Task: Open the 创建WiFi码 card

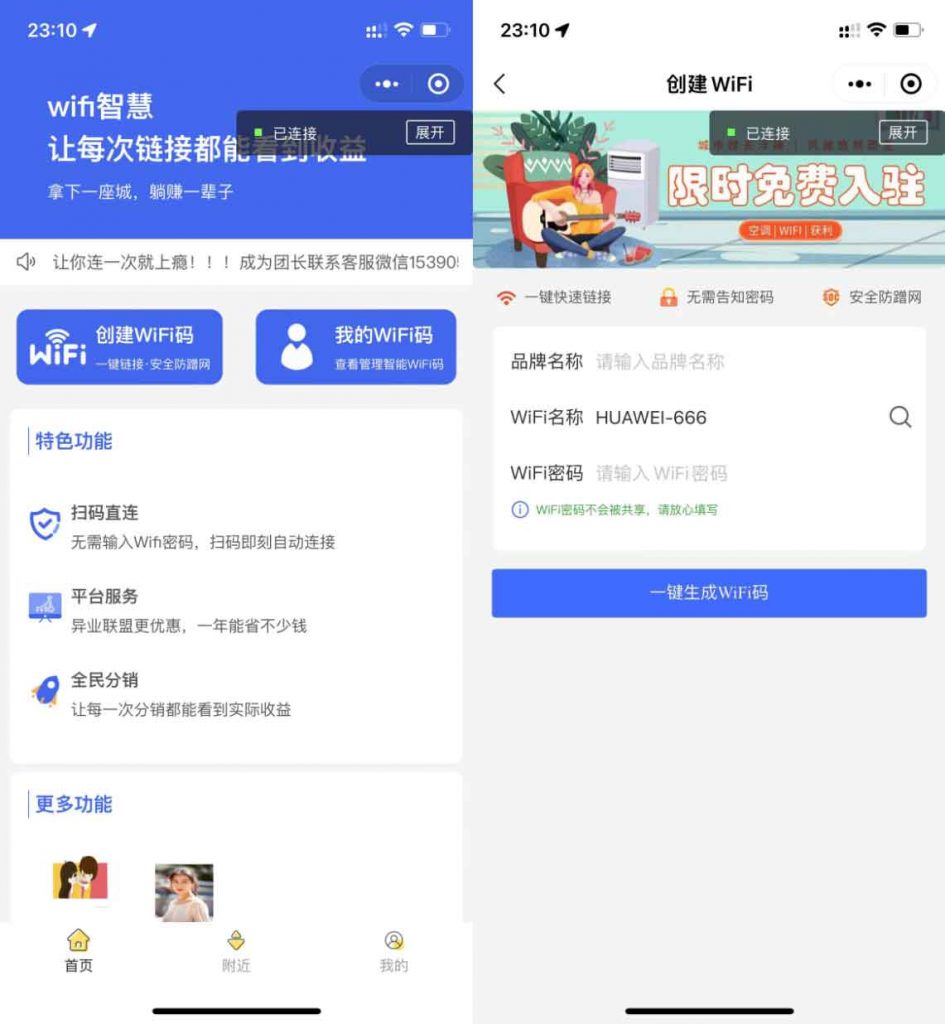Action: coord(119,347)
